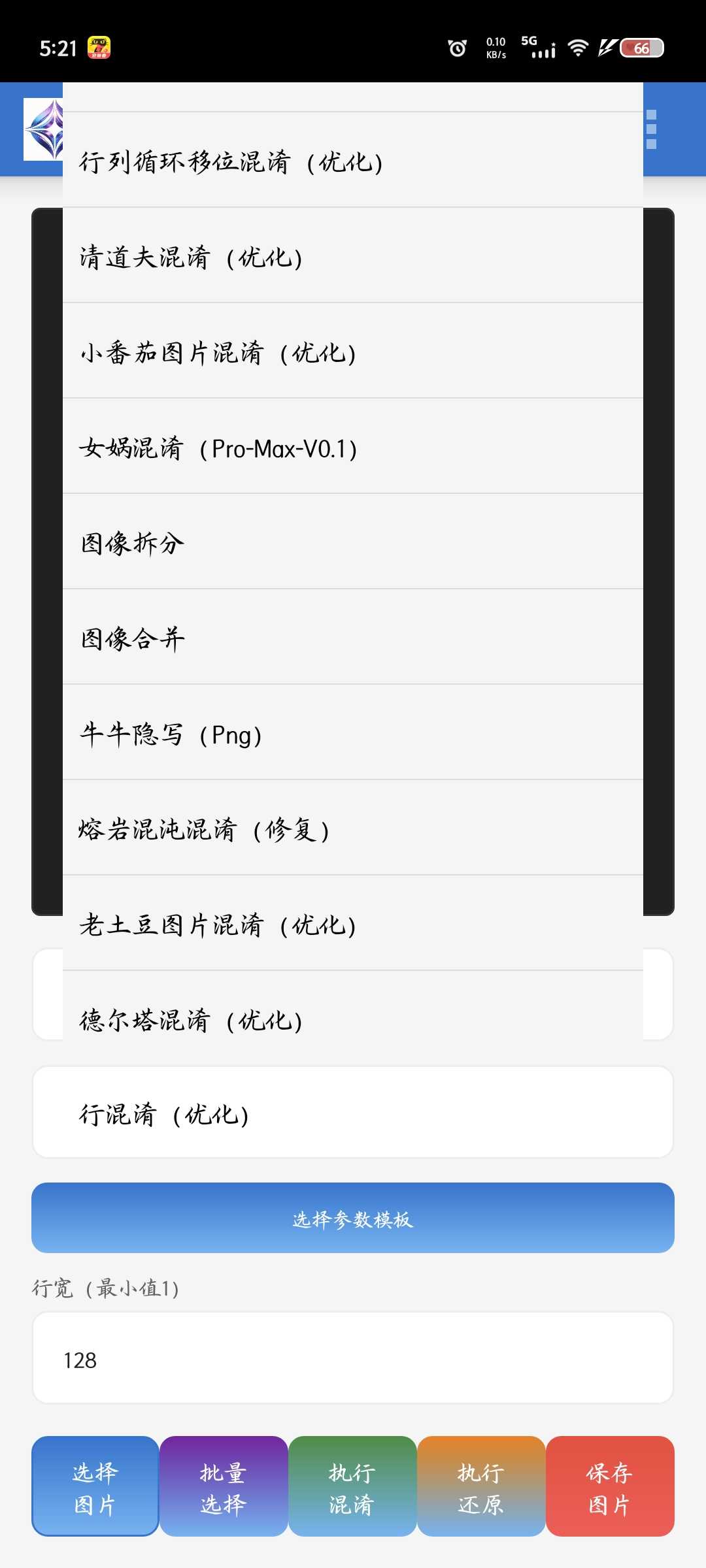This screenshot has width=706, height=1568.
Task: Select the 图像合并 option
Action: (x=353, y=638)
